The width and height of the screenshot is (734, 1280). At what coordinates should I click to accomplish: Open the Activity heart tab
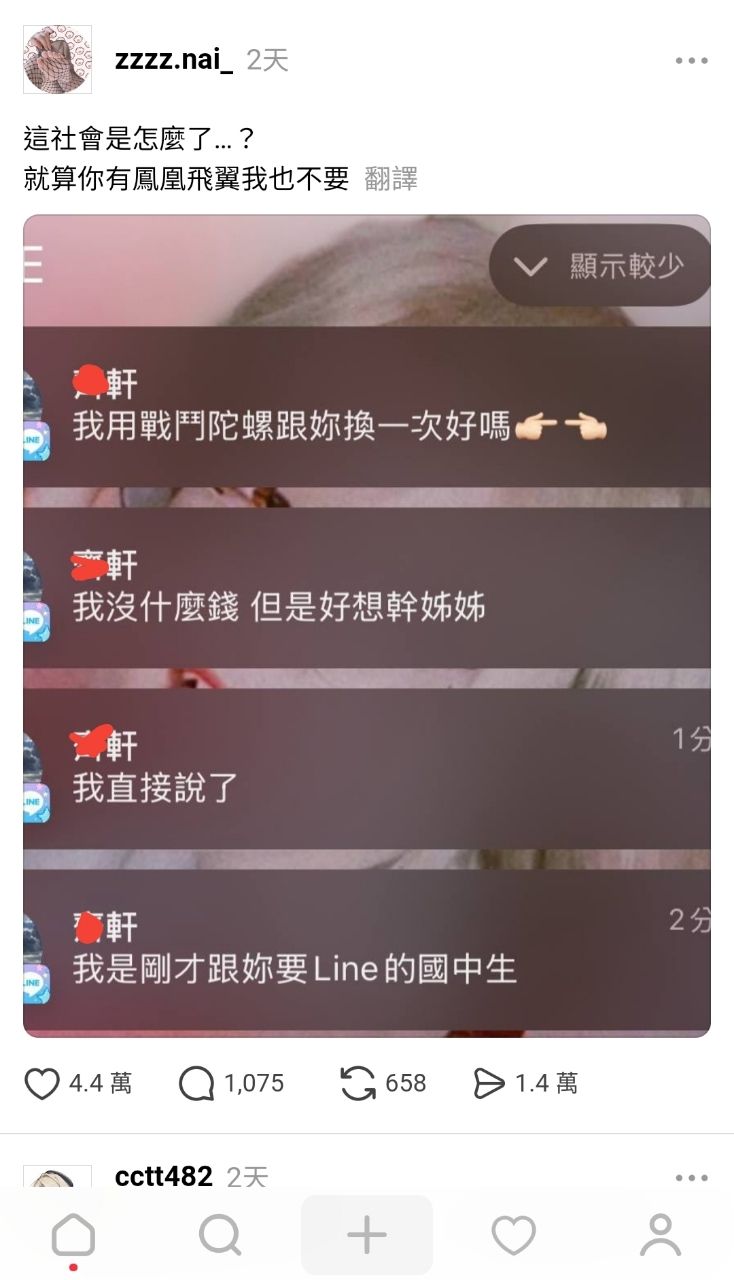tap(514, 1236)
